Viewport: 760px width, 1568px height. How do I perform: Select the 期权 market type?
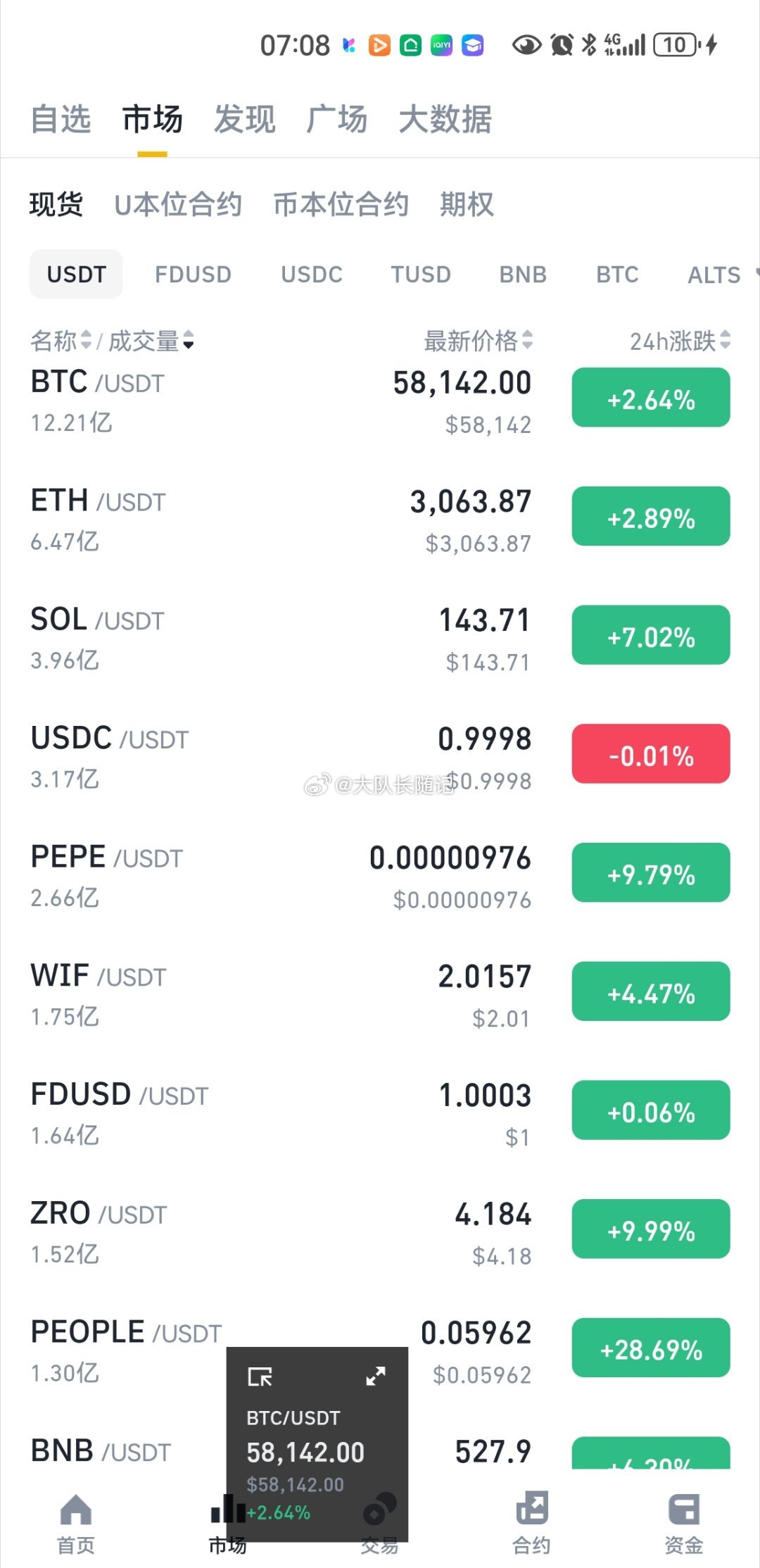467,205
